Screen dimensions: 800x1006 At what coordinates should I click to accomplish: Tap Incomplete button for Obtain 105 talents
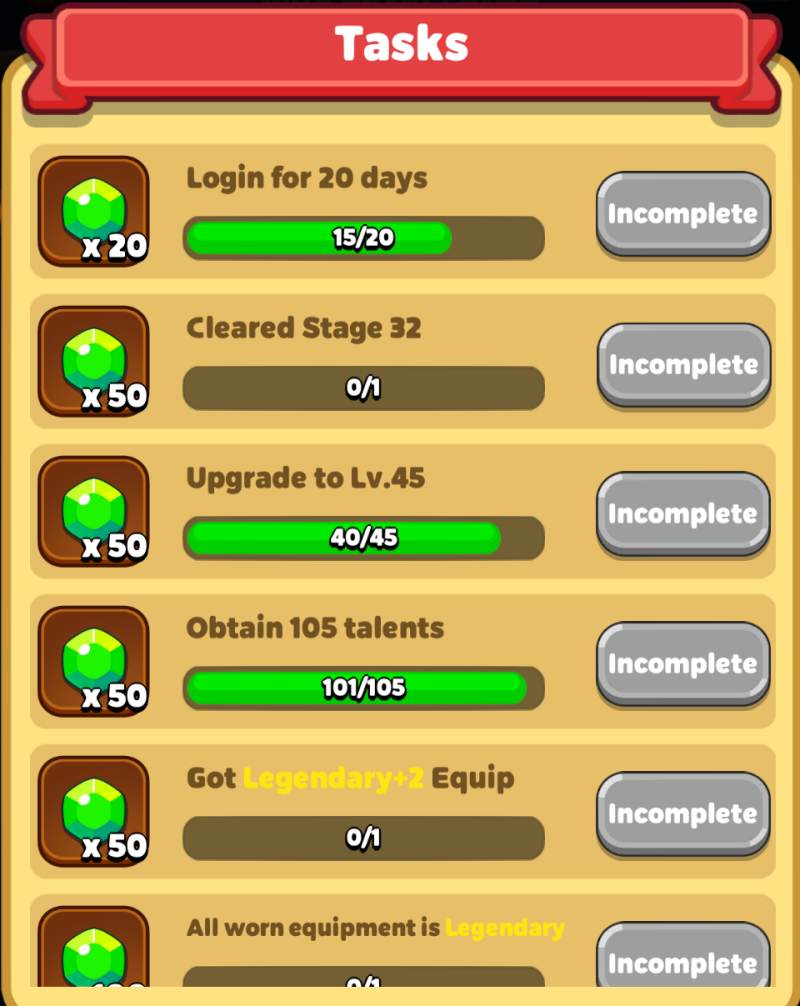683,663
